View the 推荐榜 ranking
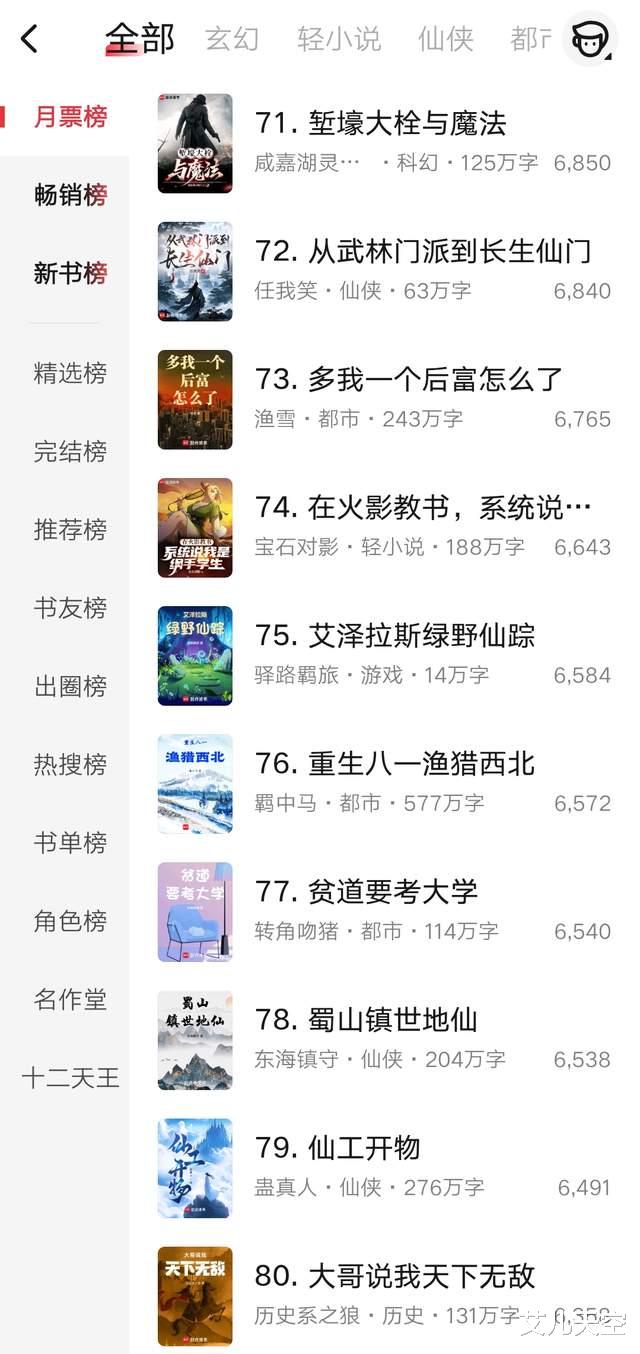Viewport: 640px width, 1354px height. [x=70, y=529]
